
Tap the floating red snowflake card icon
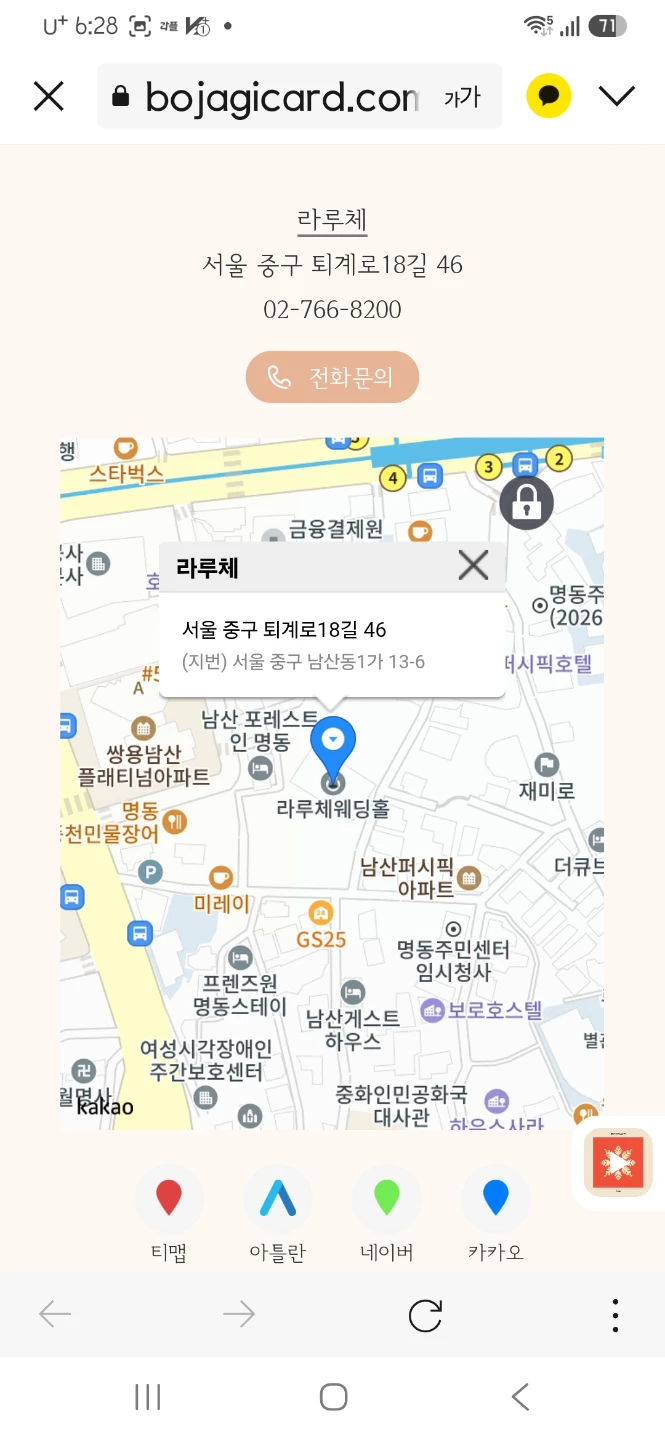pos(619,1162)
